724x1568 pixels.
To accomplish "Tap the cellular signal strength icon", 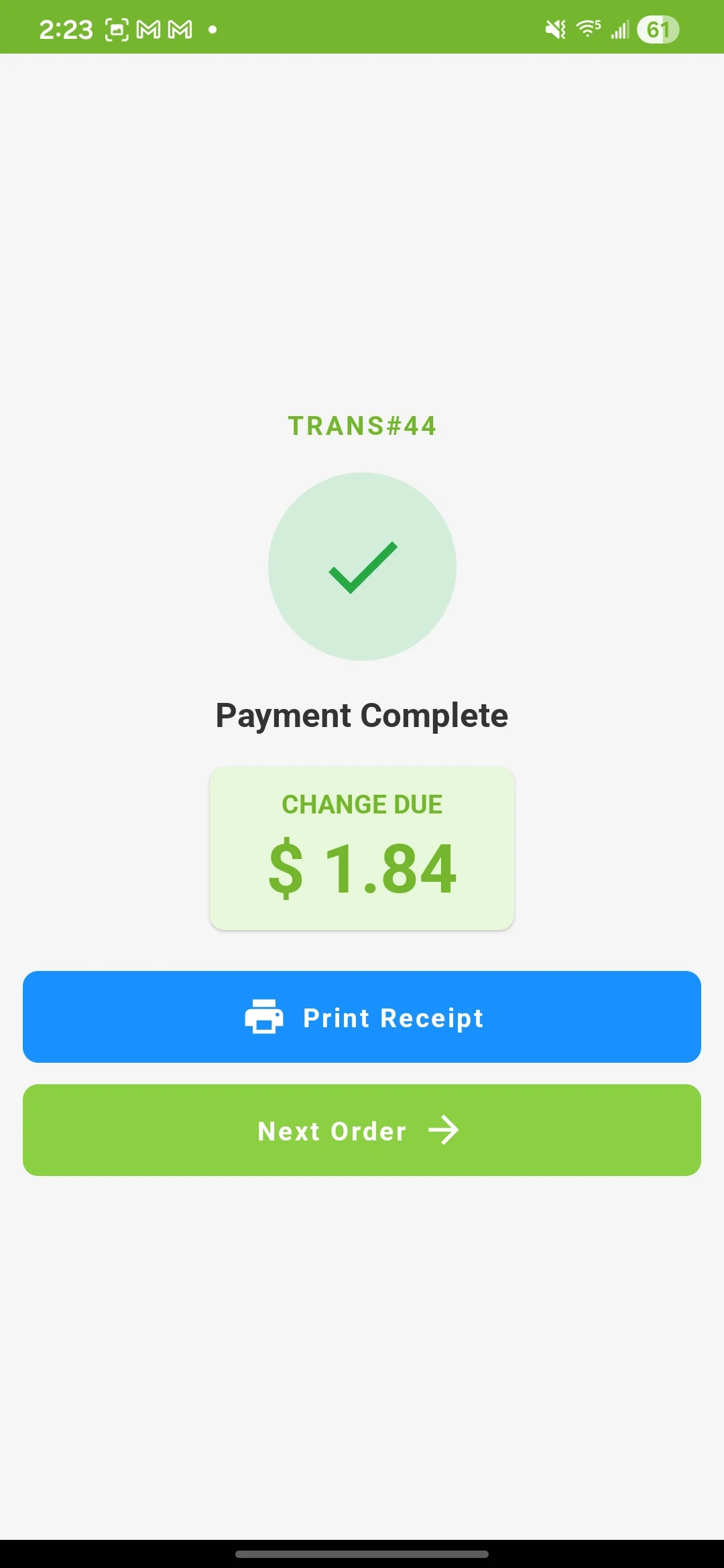I will coord(620,27).
